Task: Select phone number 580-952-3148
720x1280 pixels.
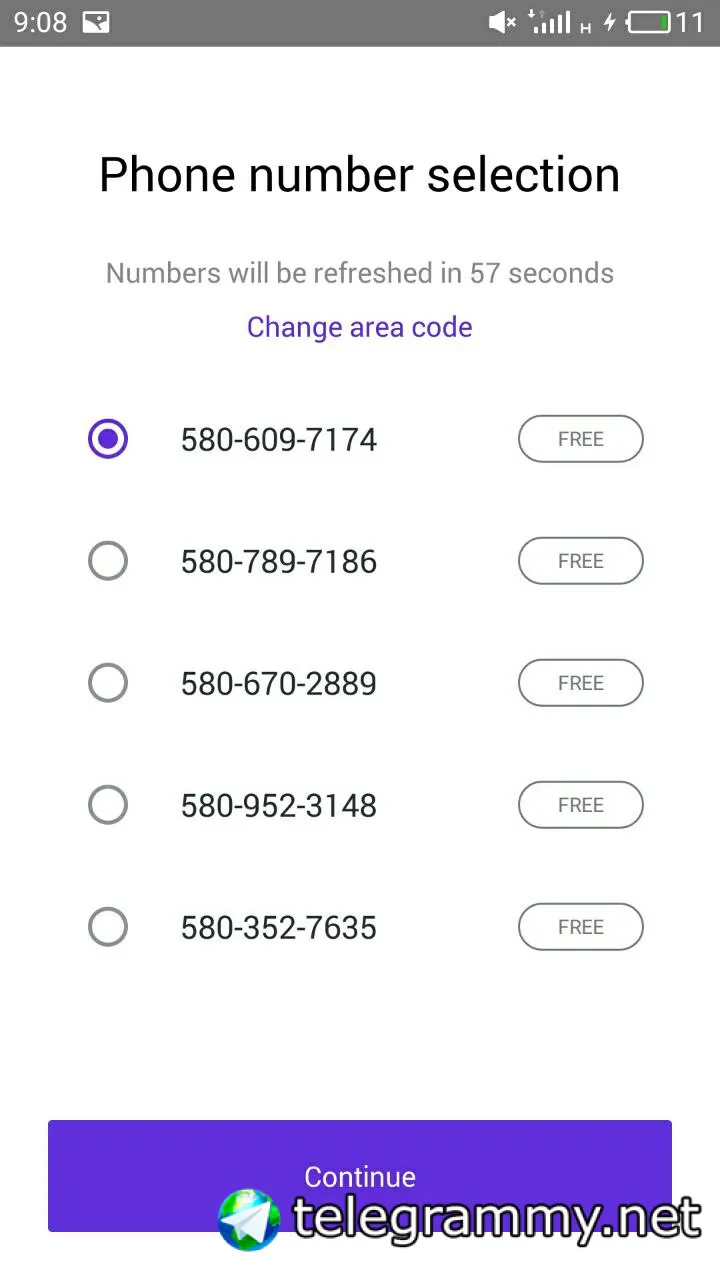Action: (108, 805)
